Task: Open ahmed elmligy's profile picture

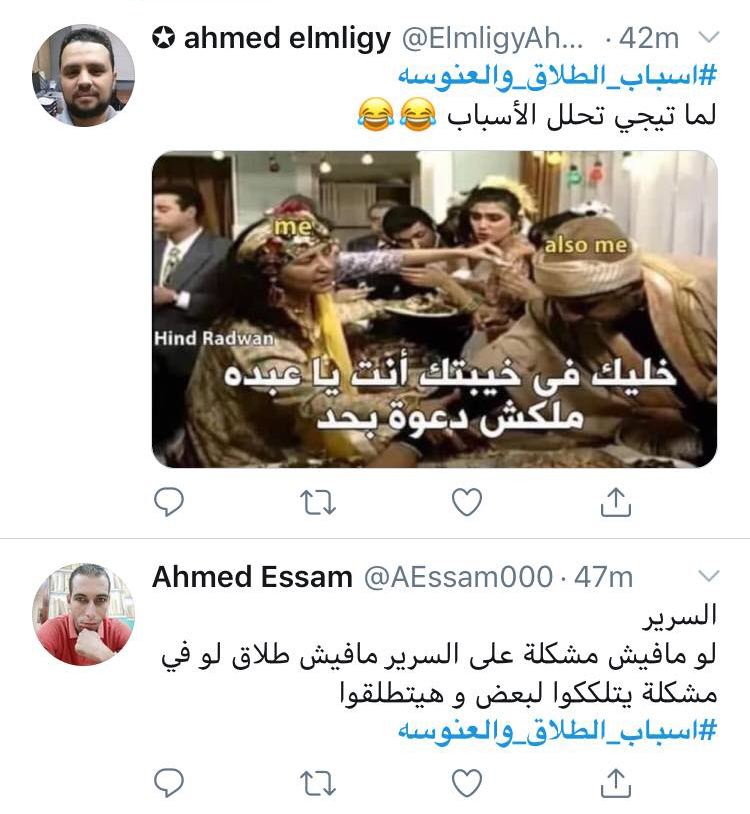Action: (84, 75)
